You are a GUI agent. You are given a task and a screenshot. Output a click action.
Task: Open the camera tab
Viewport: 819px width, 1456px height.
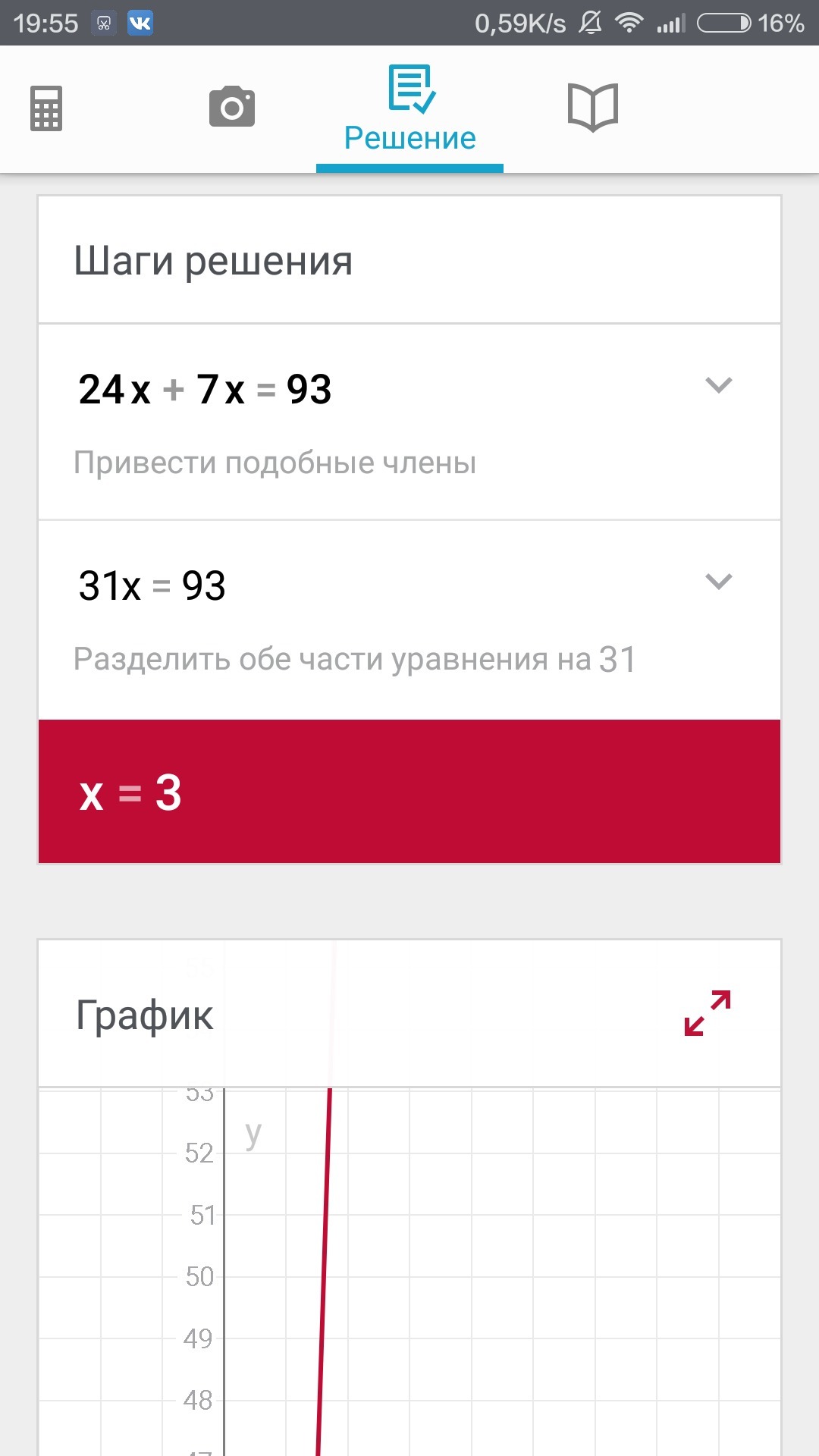232,107
